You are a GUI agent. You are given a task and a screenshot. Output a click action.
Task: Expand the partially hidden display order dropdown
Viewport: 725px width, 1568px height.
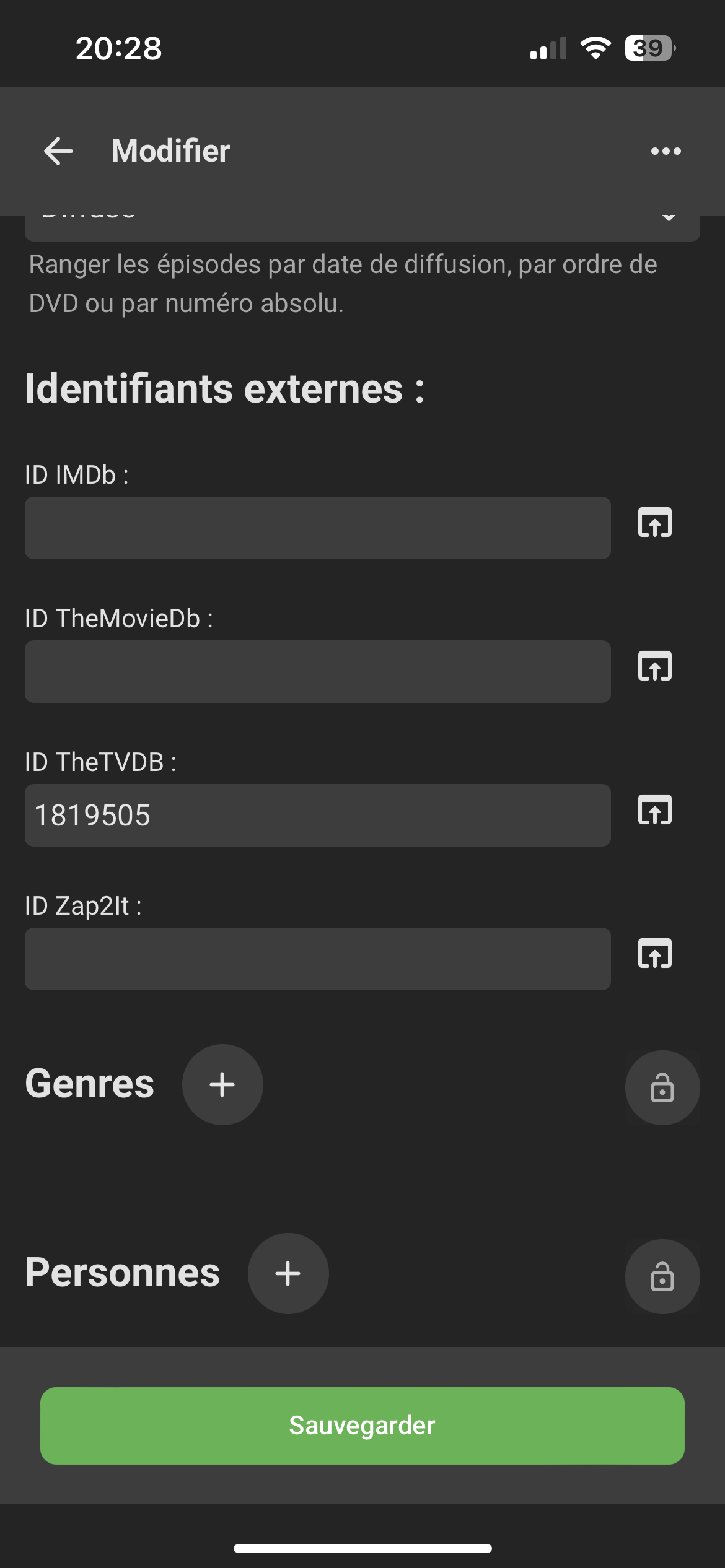362,227
